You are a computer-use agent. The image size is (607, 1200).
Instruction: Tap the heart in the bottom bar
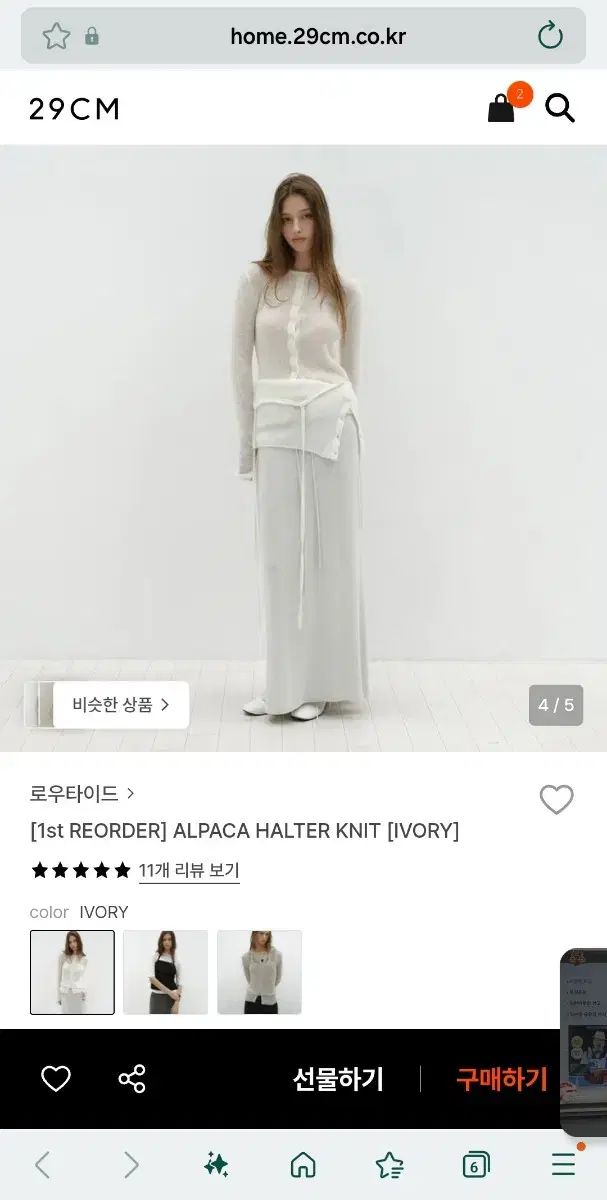[56, 1078]
